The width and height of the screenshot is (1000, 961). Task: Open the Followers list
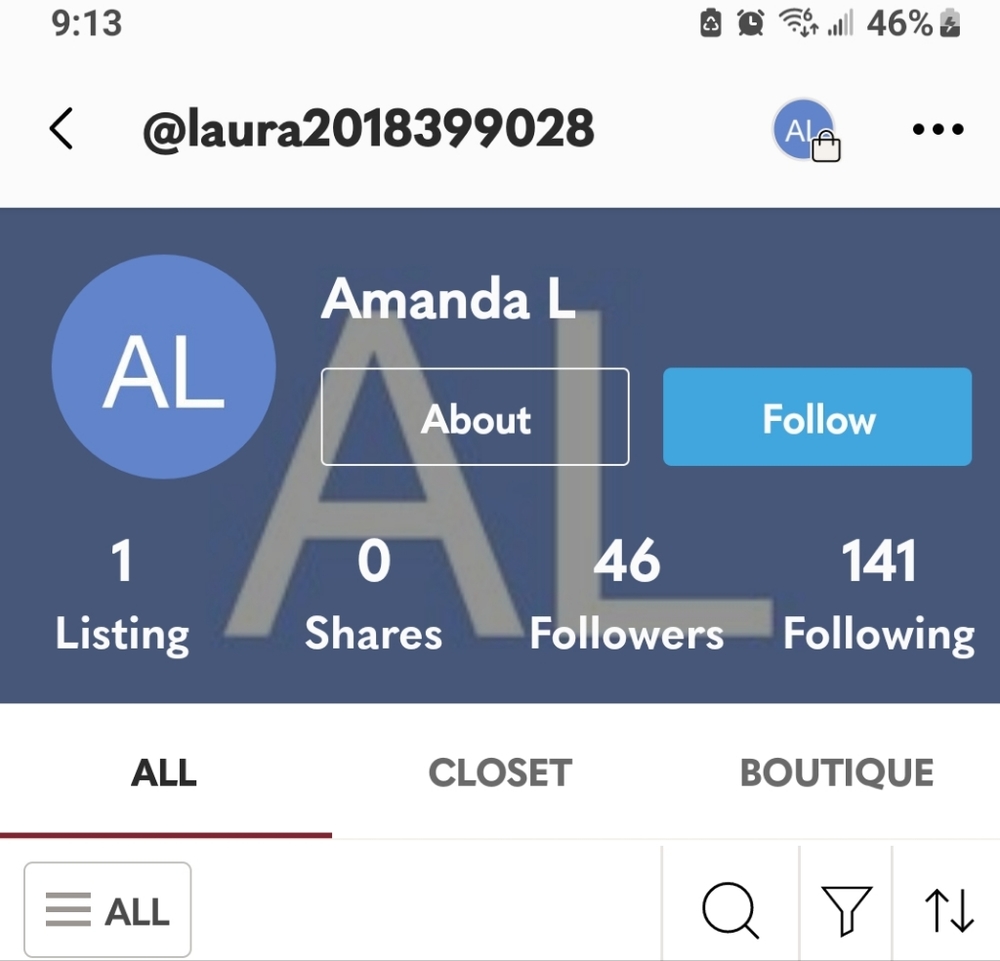[627, 595]
